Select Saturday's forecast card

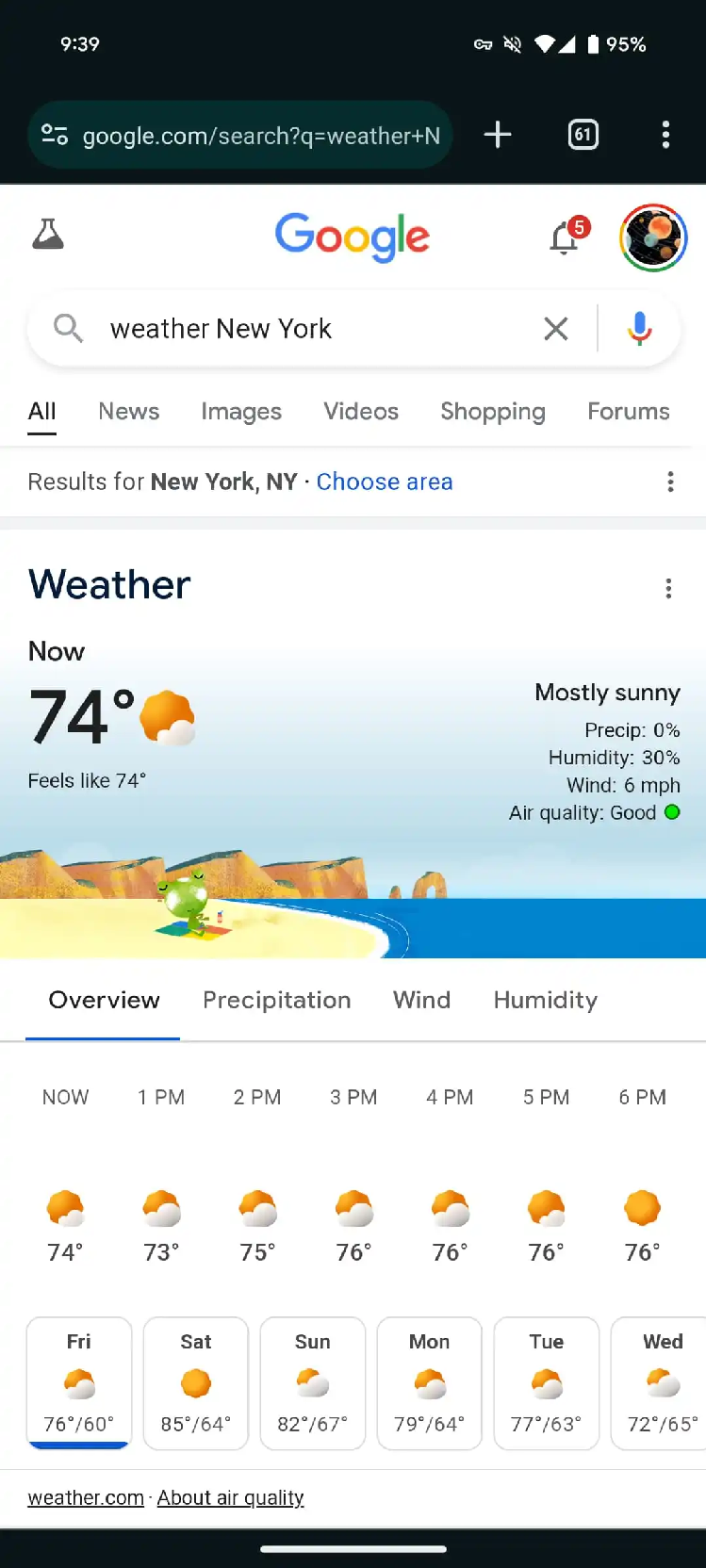pos(196,1382)
